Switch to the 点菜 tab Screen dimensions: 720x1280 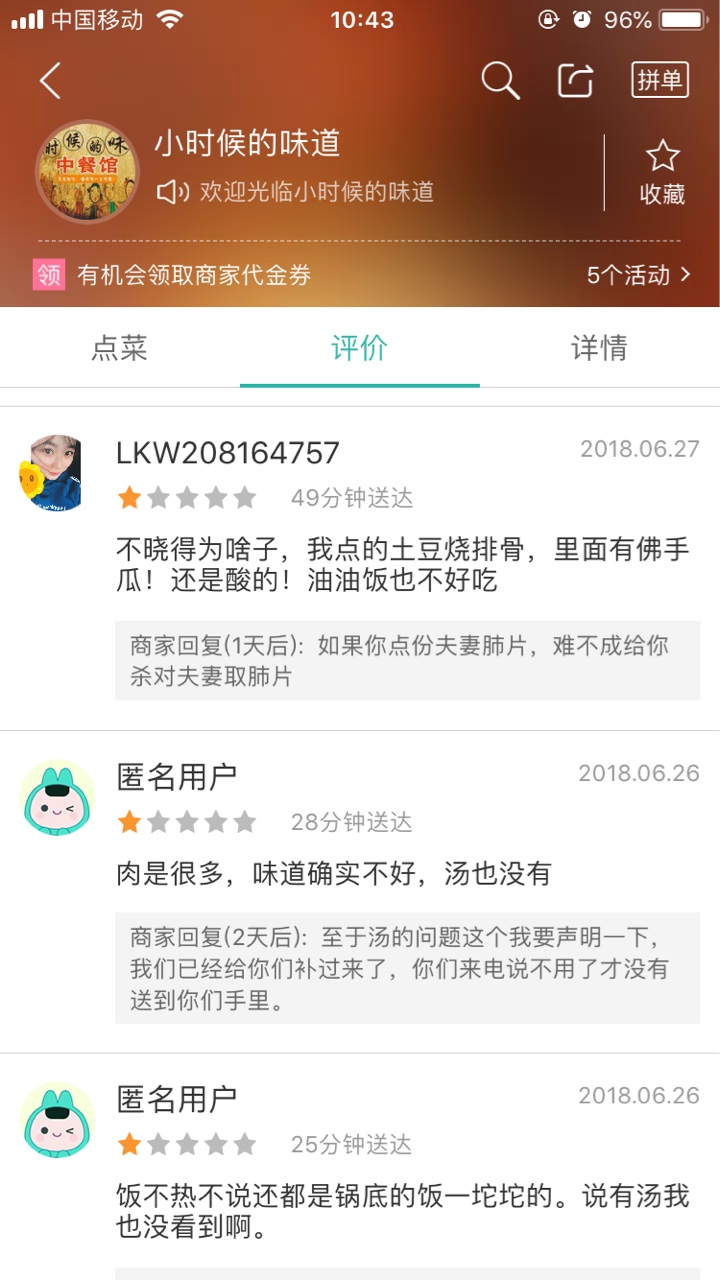click(x=120, y=348)
